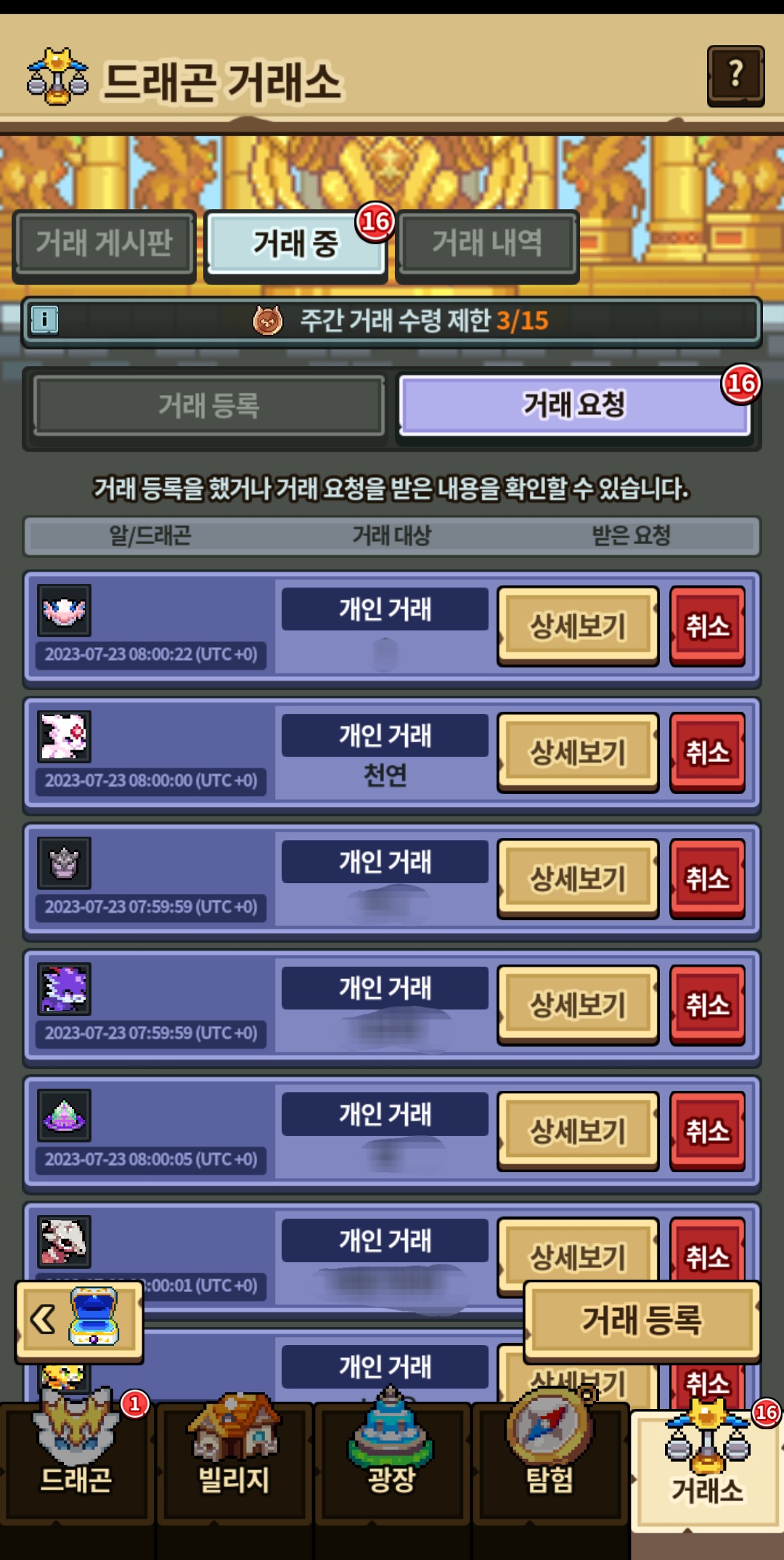Open the 빌리지 bottom tab

pyautogui.click(x=234, y=1461)
